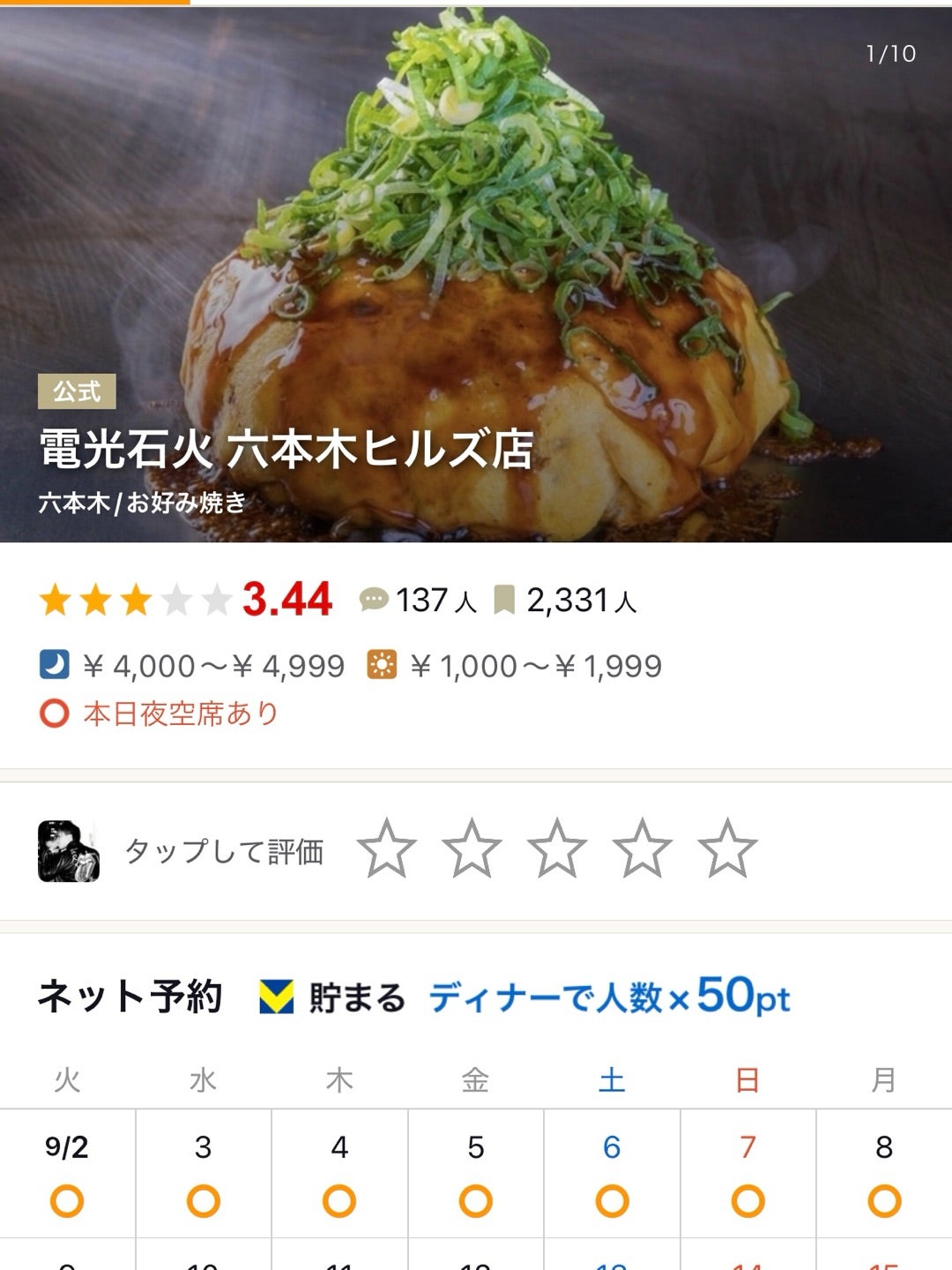Select the third rating star
Viewport: 952px width, 1270px height.
557,849
